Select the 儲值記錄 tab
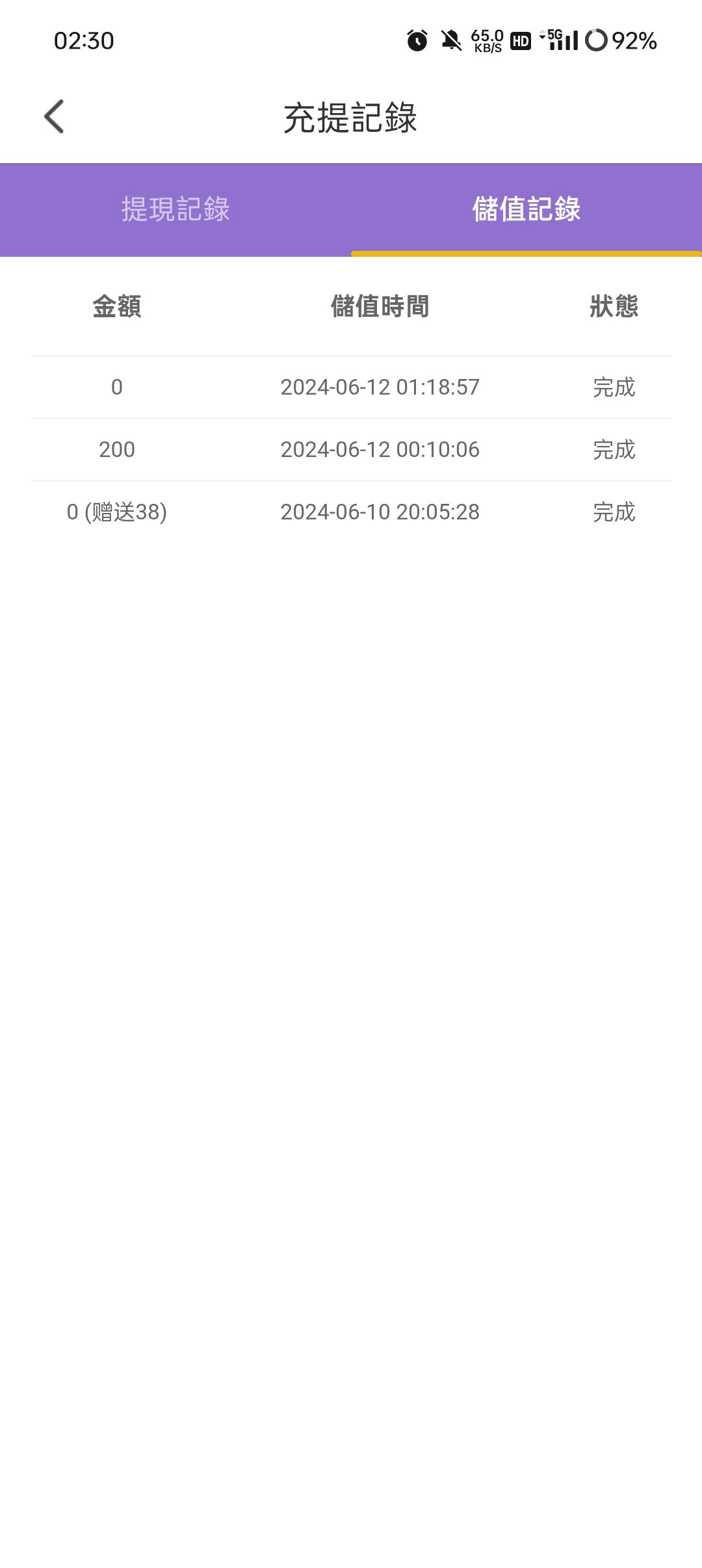The image size is (702, 1568). 525,209
